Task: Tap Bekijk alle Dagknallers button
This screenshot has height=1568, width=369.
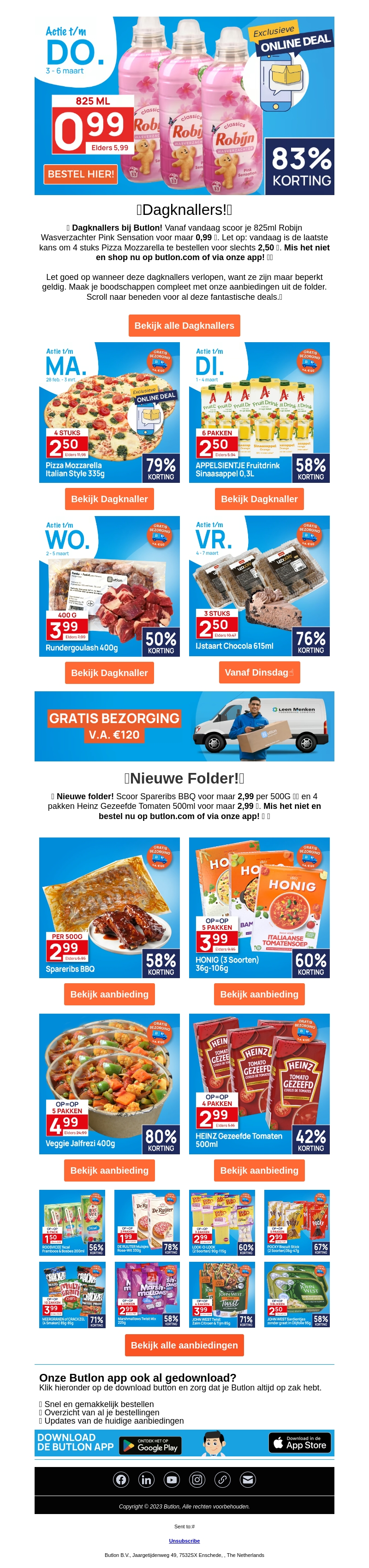Action: [184, 325]
